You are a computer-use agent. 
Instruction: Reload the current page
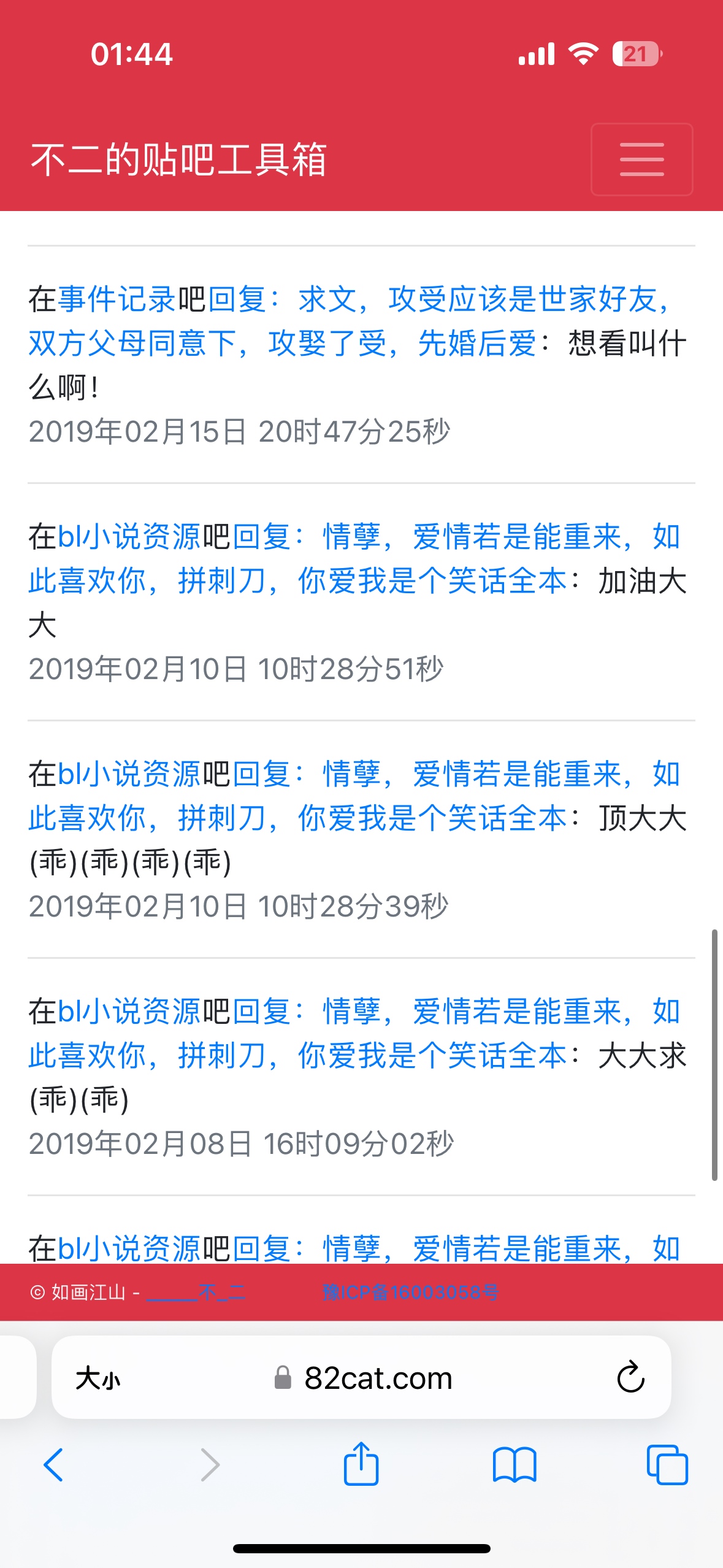(630, 1378)
